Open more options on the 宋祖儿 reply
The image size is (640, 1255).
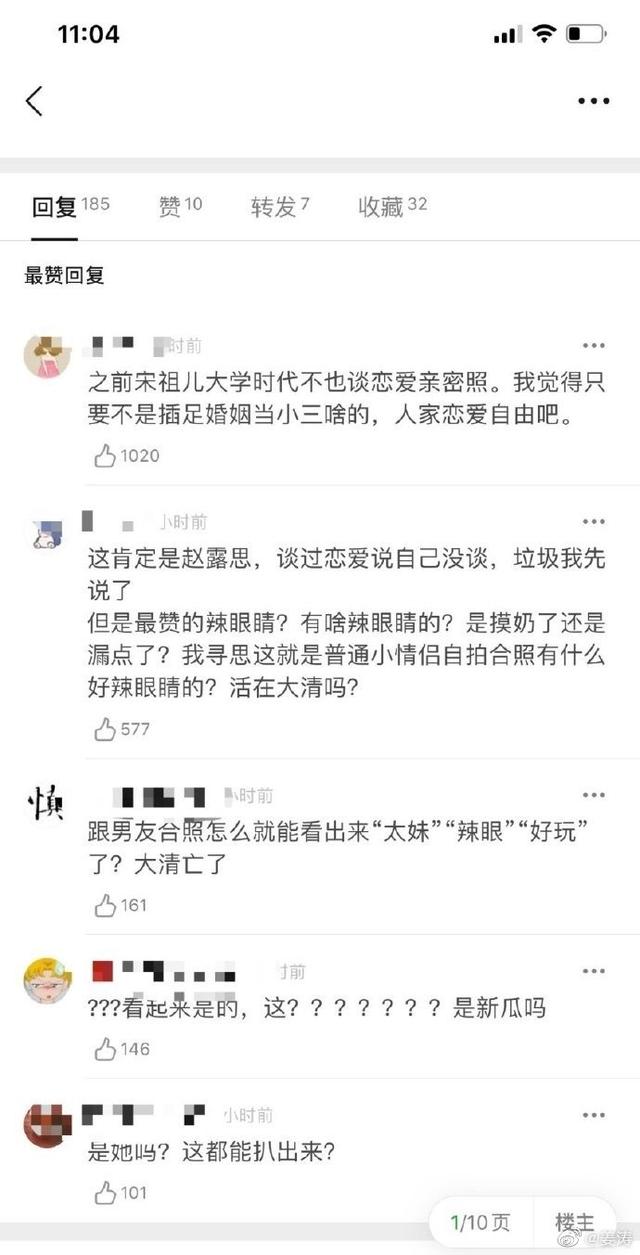pos(594,346)
